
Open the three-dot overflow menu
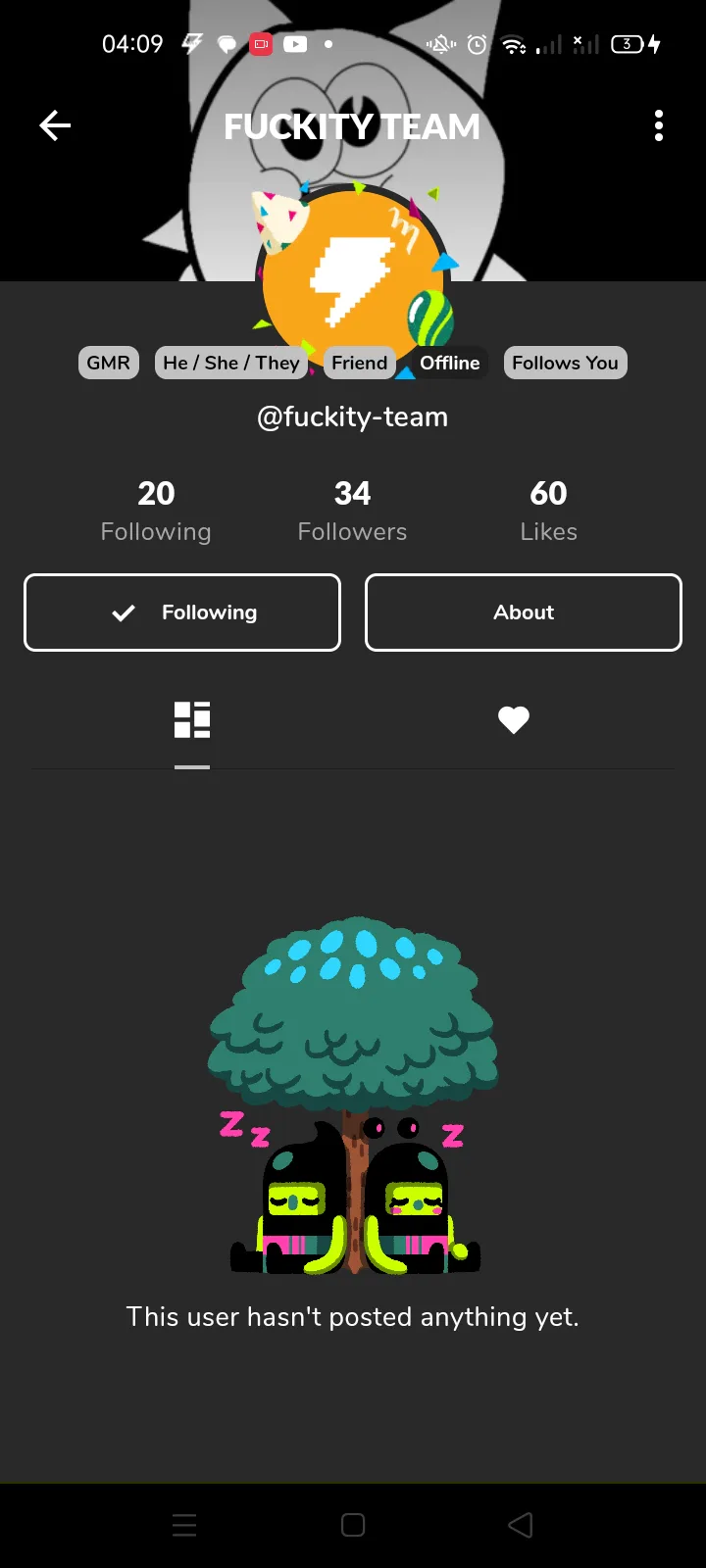[x=659, y=125]
